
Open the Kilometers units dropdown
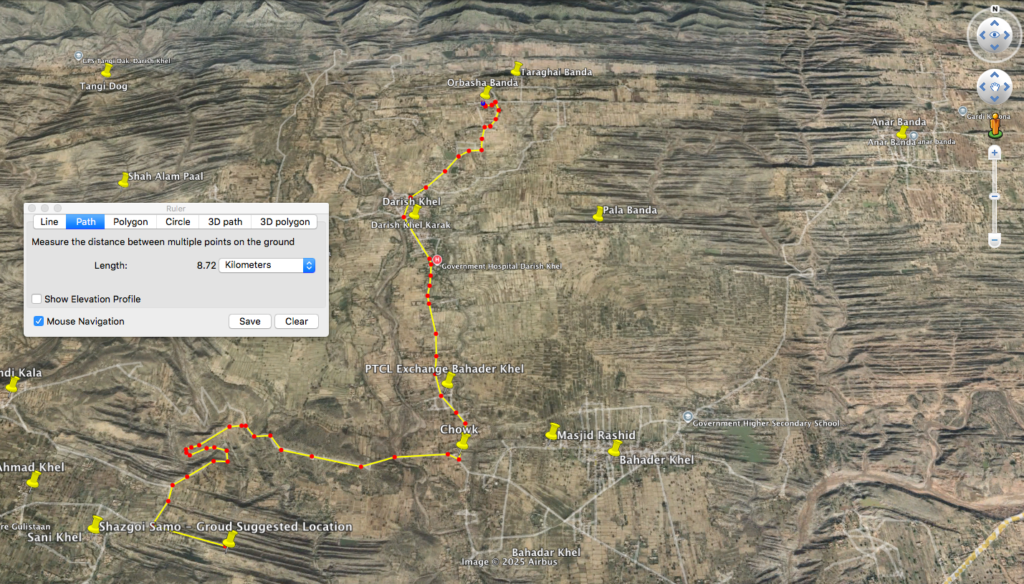pyautogui.click(x=267, y=265)
